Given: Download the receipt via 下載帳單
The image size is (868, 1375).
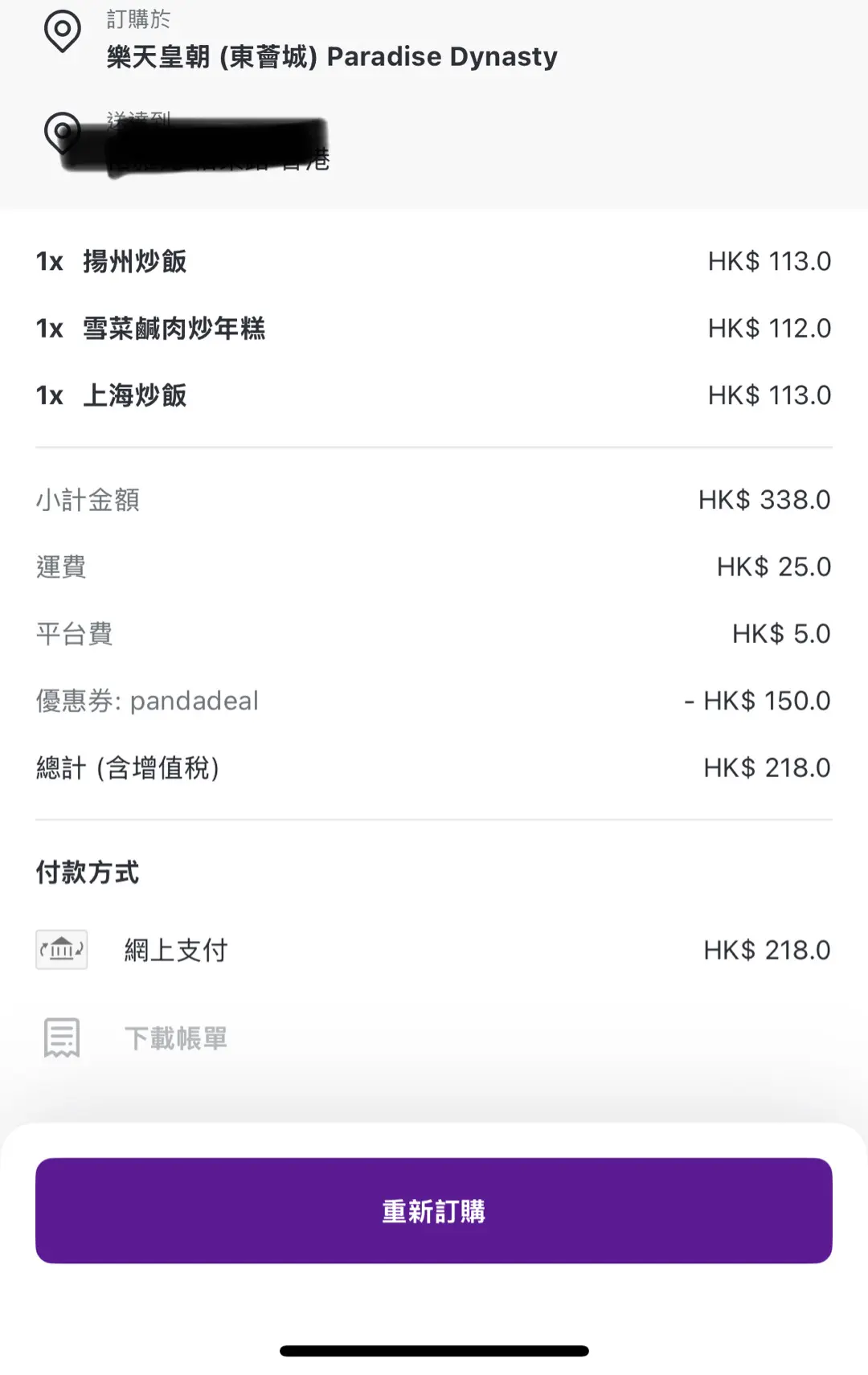Looking at the screenshot, I should (x=175, y=1038).
